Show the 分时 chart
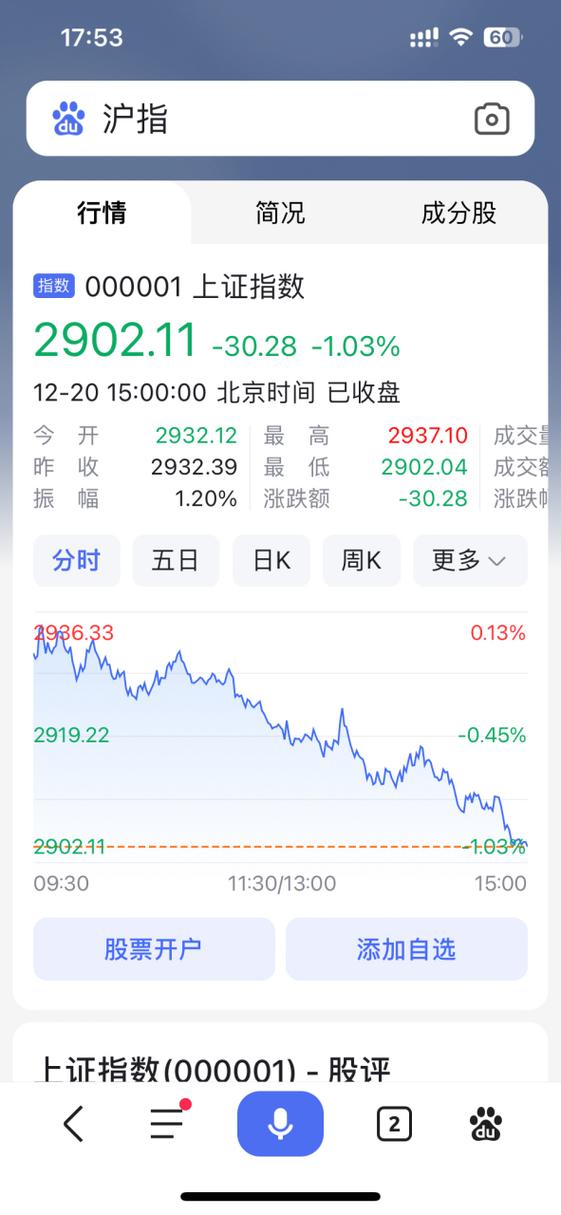 tap(77, 560)
